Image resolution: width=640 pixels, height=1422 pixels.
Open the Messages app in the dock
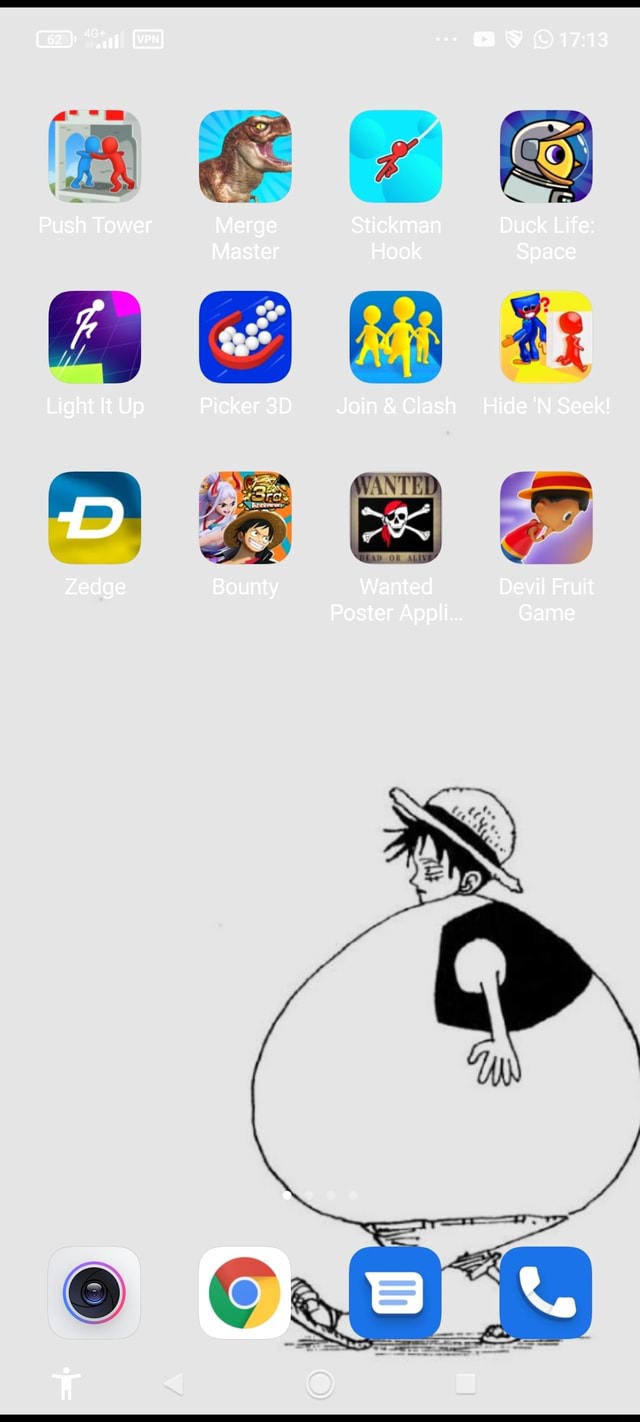395,1292
